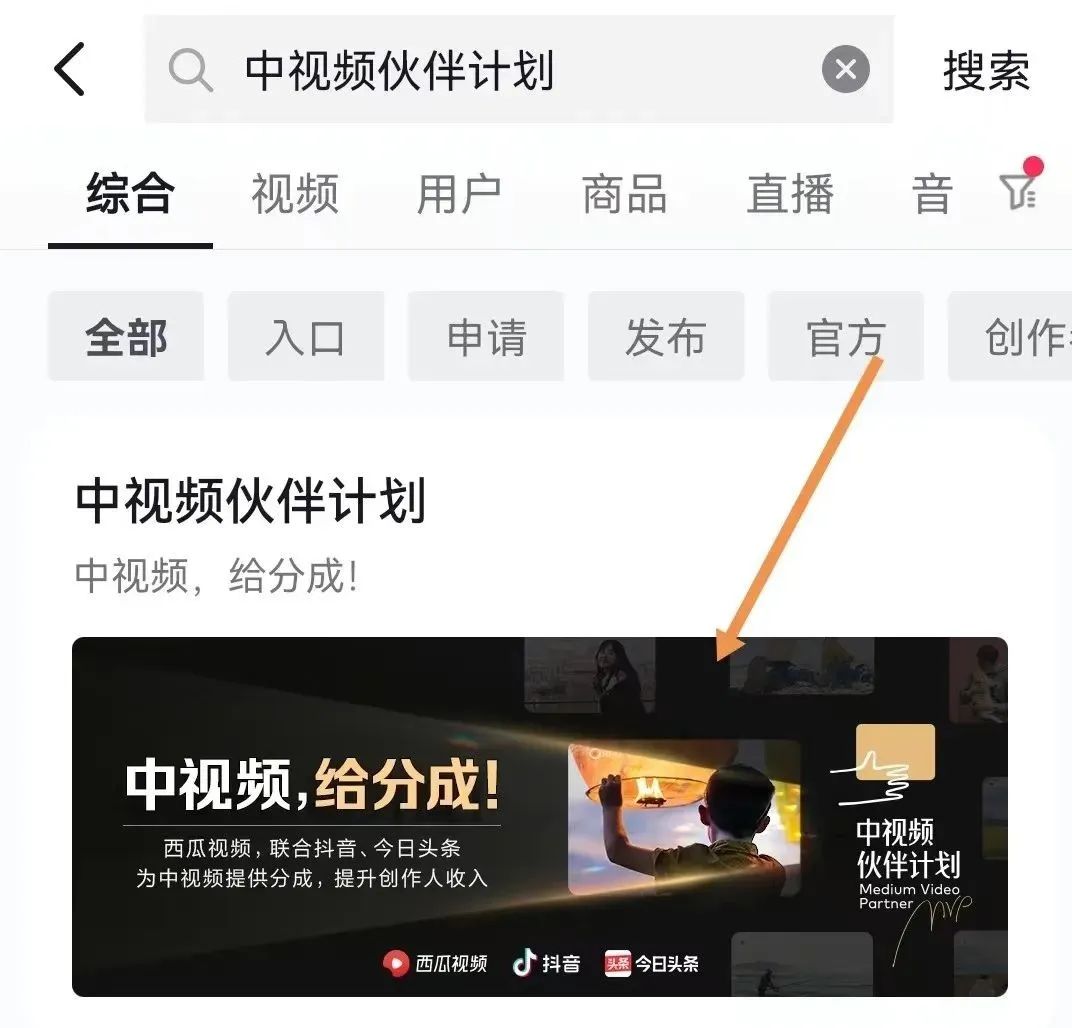This screenshot has width=1072, height=1028.
Task: Clear the search text
Action: (x=845, y=70)
